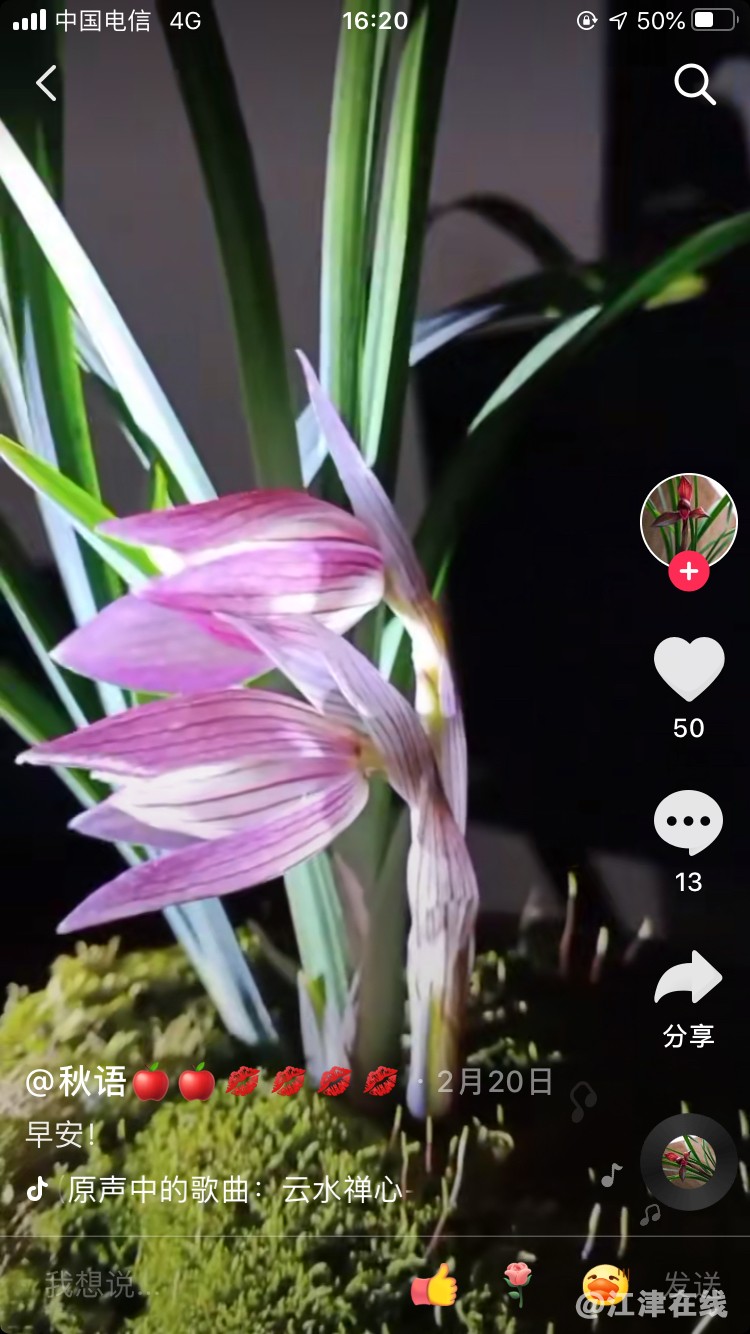The height and width of the screenshot is (1334, 750).
Task: Open the 云水禅心 sound track link
Action: [x=235, y=1189]
